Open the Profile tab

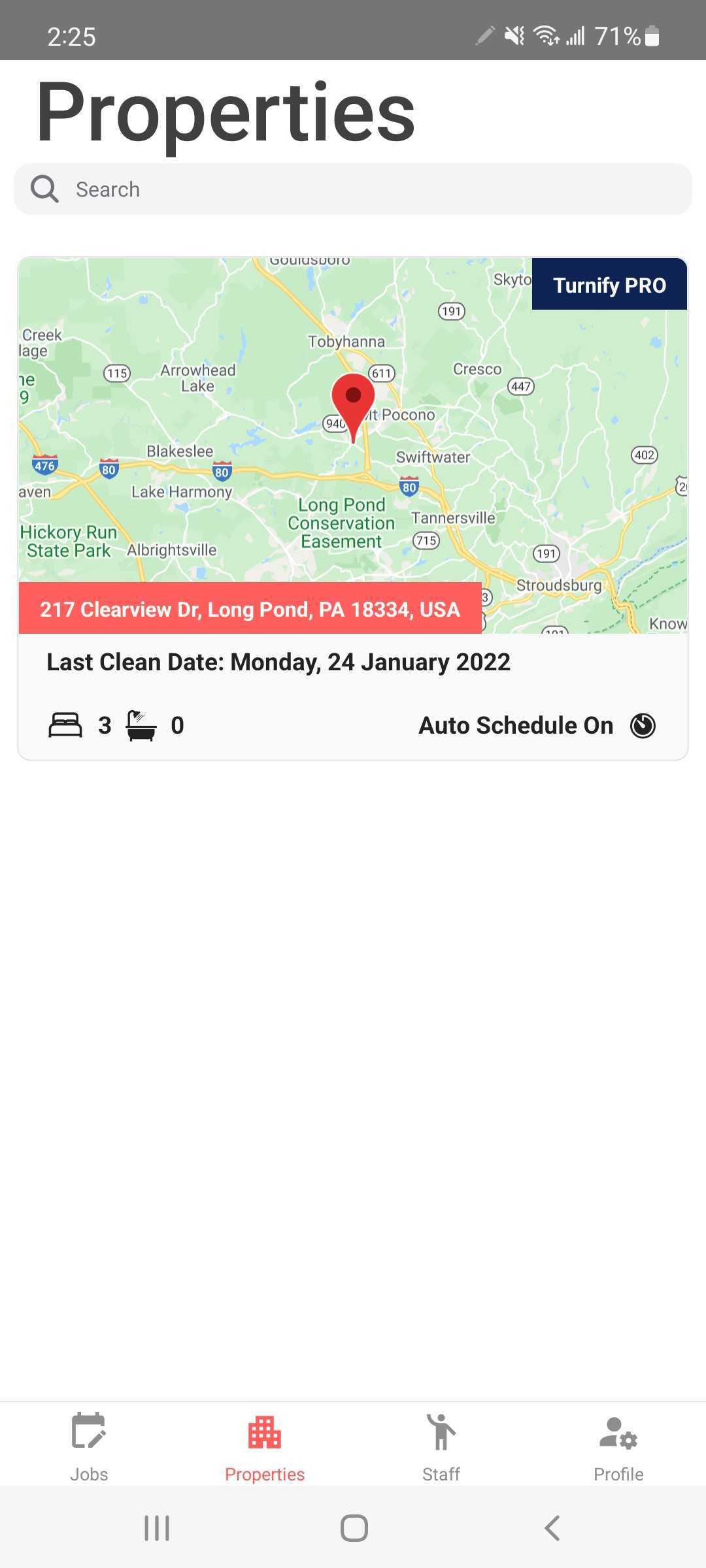(618, 1447)
